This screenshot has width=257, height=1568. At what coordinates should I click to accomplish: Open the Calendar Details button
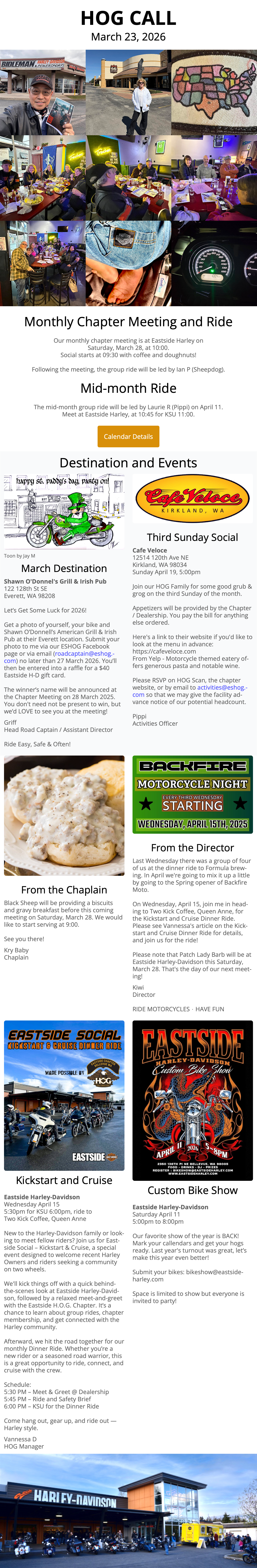click(128, 436)
